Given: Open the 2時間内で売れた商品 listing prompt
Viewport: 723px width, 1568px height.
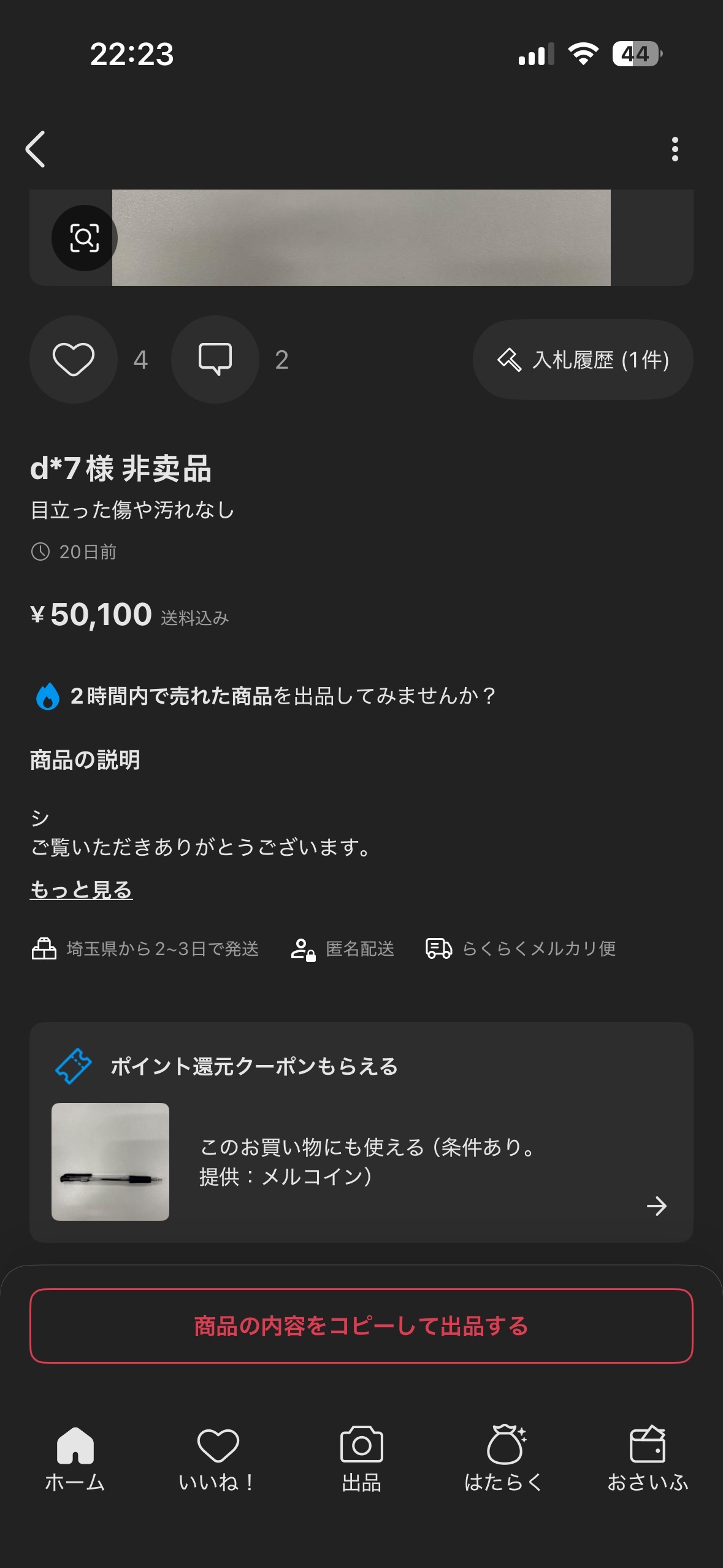Looking at the screenshot, I should pos(266,696).
